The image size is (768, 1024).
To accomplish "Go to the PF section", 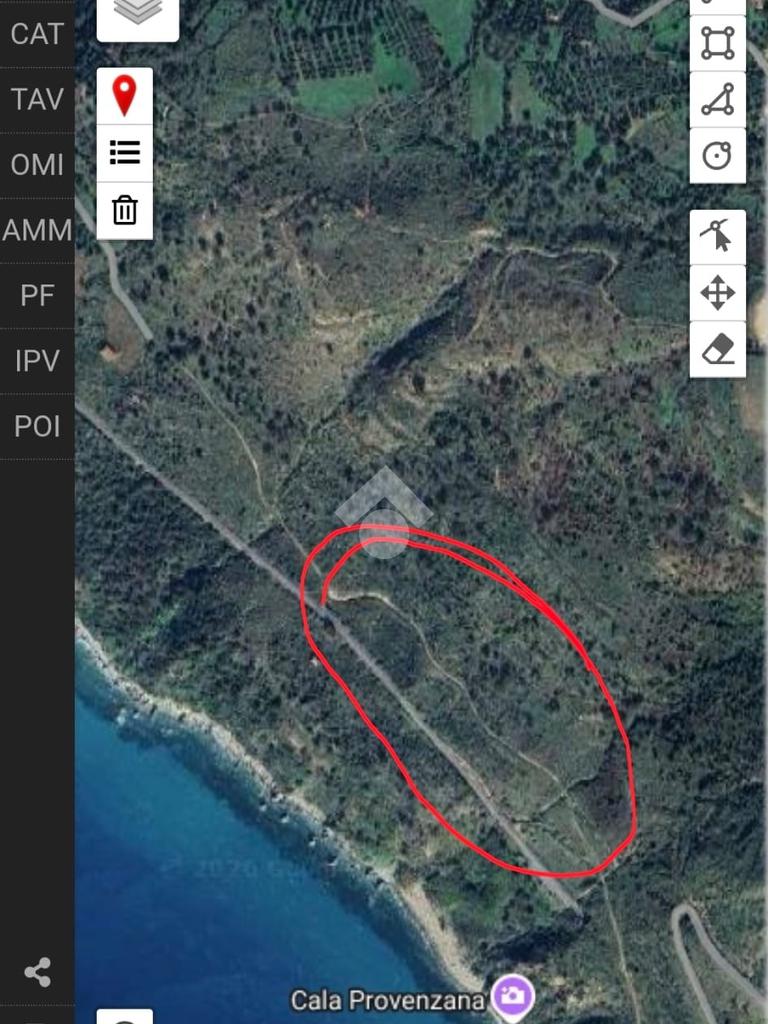I will click(x=37, y=295).
